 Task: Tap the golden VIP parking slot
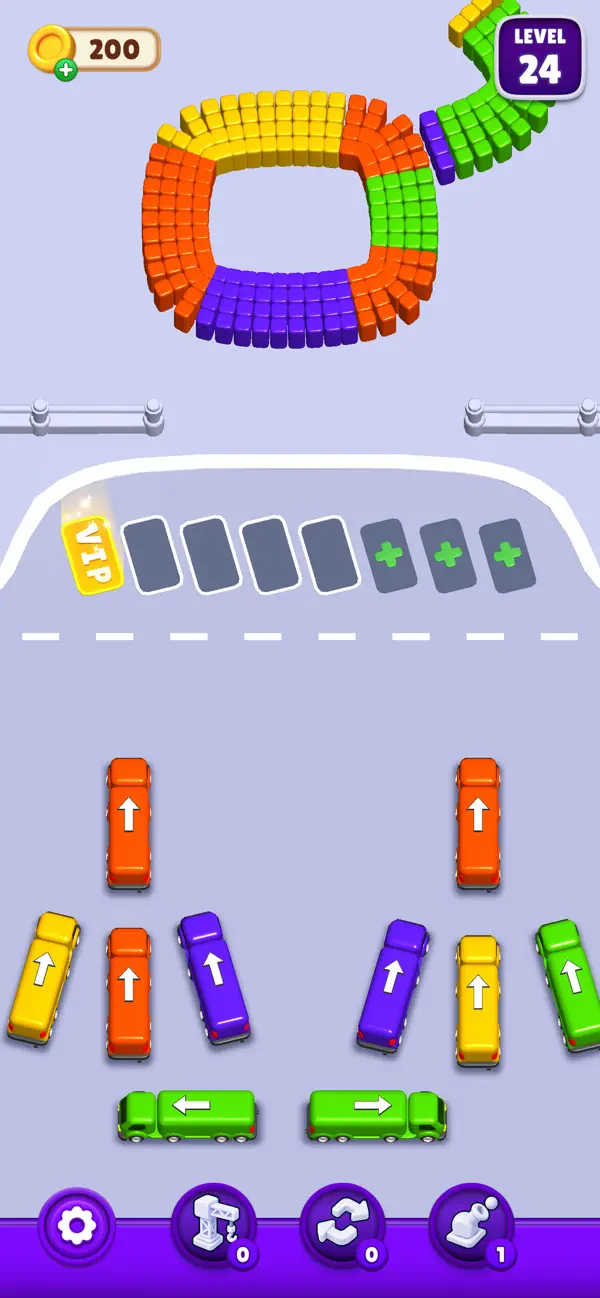[x=93, y=554]
